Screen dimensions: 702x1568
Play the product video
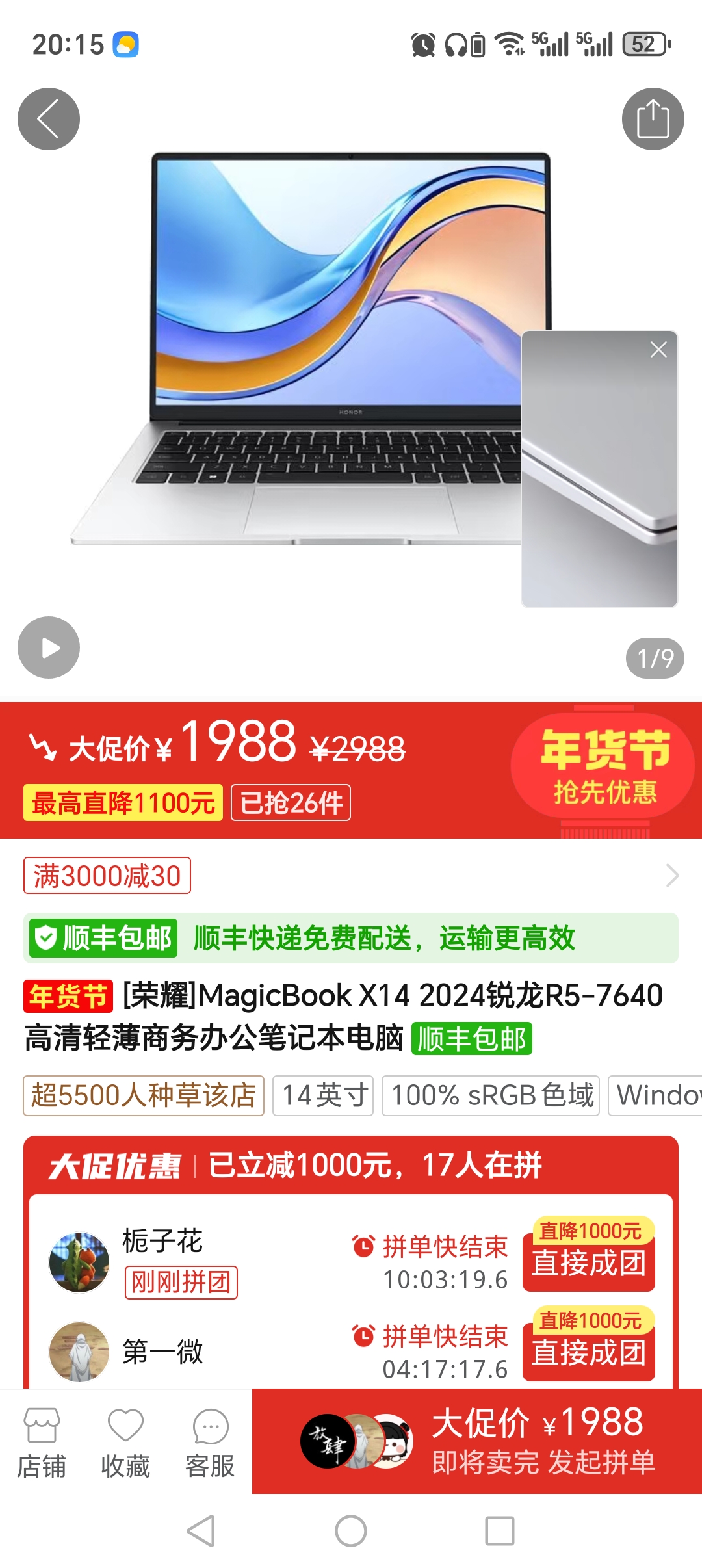[x=49, y=647]
